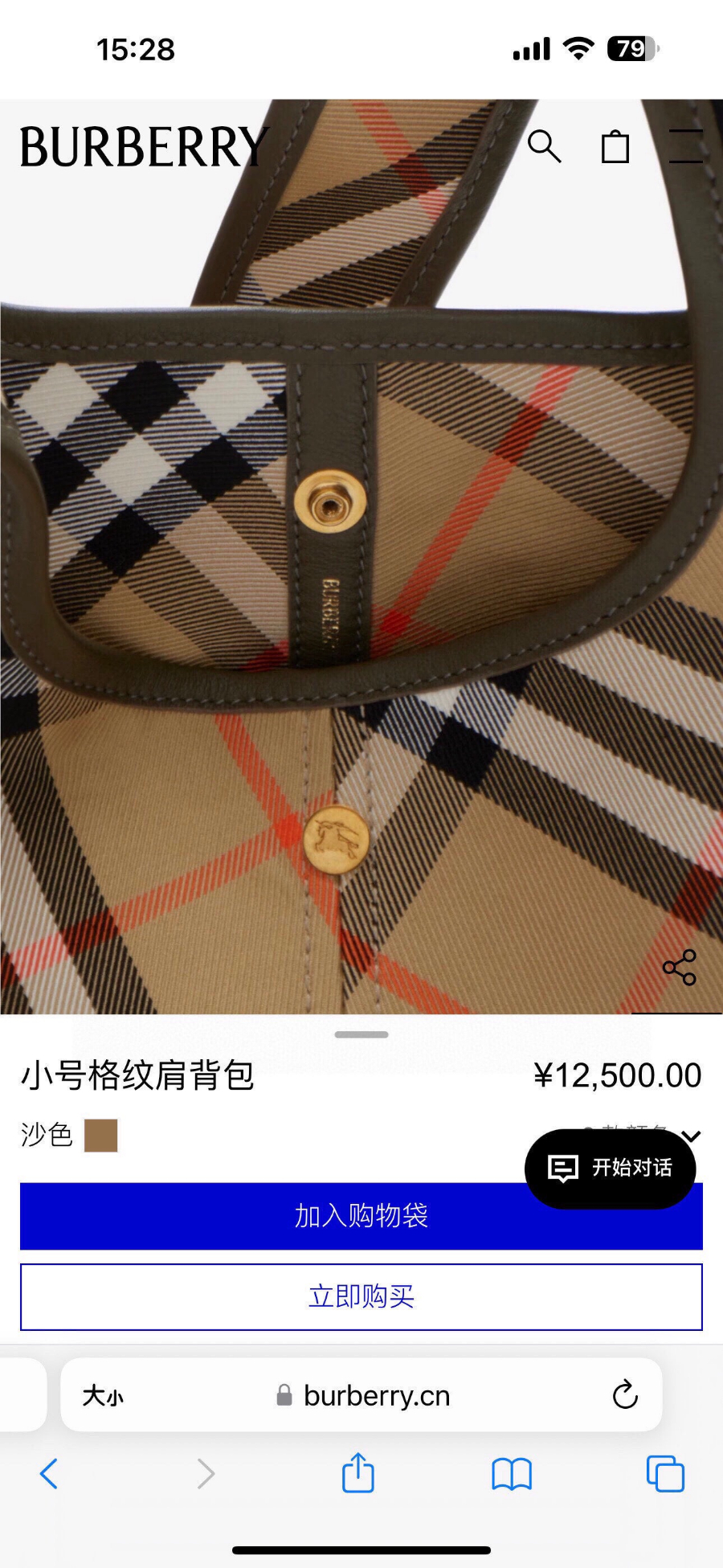Select the 沙色 color swatch
Screen dimensions: 723x1568
click(101, 1136)
